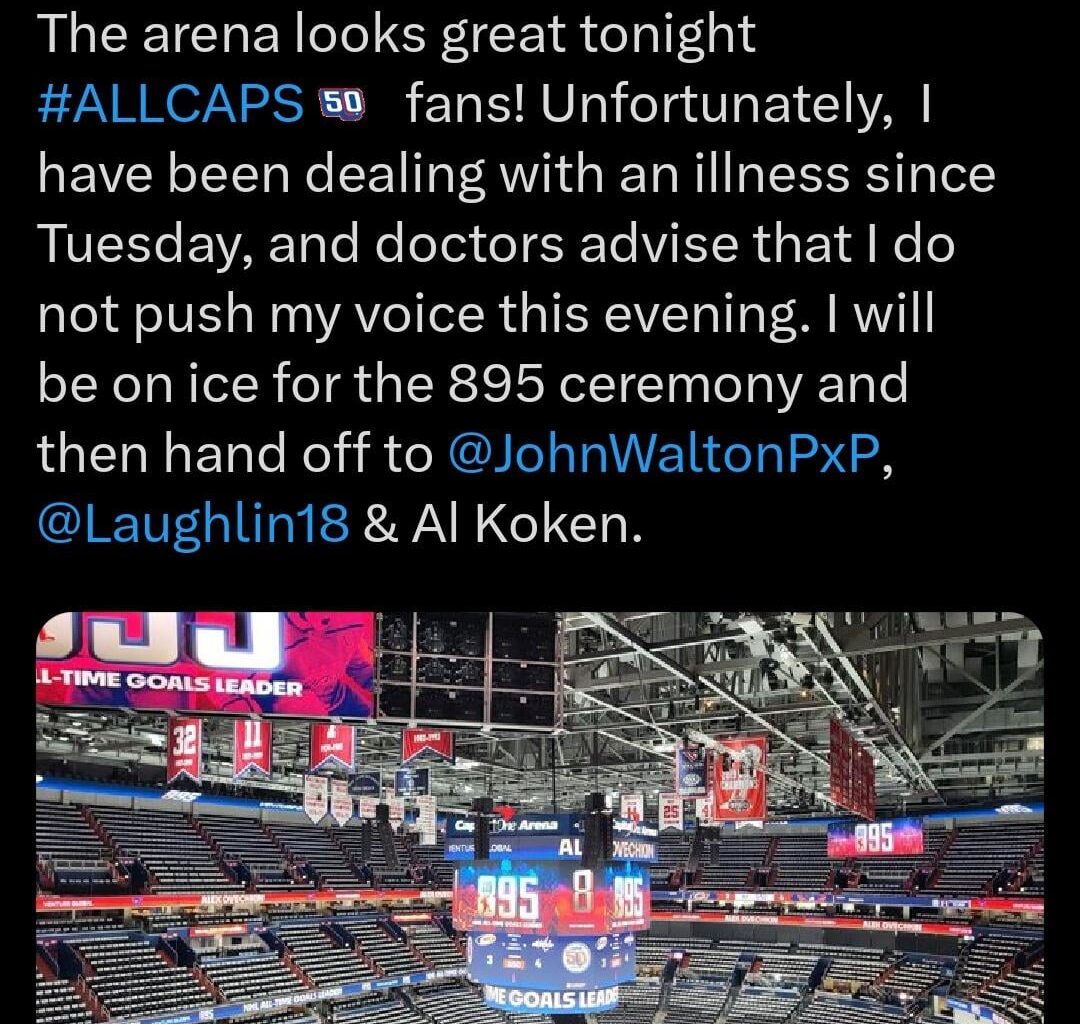This screenshot has width=1080, height=1024.
Task: Open the @Laughlin18 profile mention
Action: click(193, 524)
